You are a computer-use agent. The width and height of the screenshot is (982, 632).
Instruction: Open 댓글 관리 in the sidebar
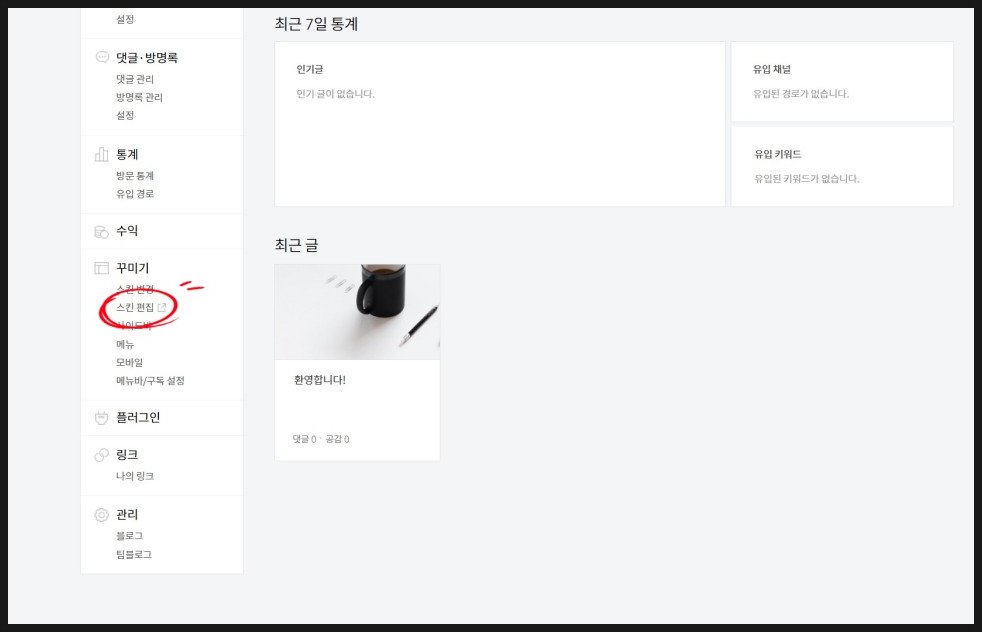(134, 79)
